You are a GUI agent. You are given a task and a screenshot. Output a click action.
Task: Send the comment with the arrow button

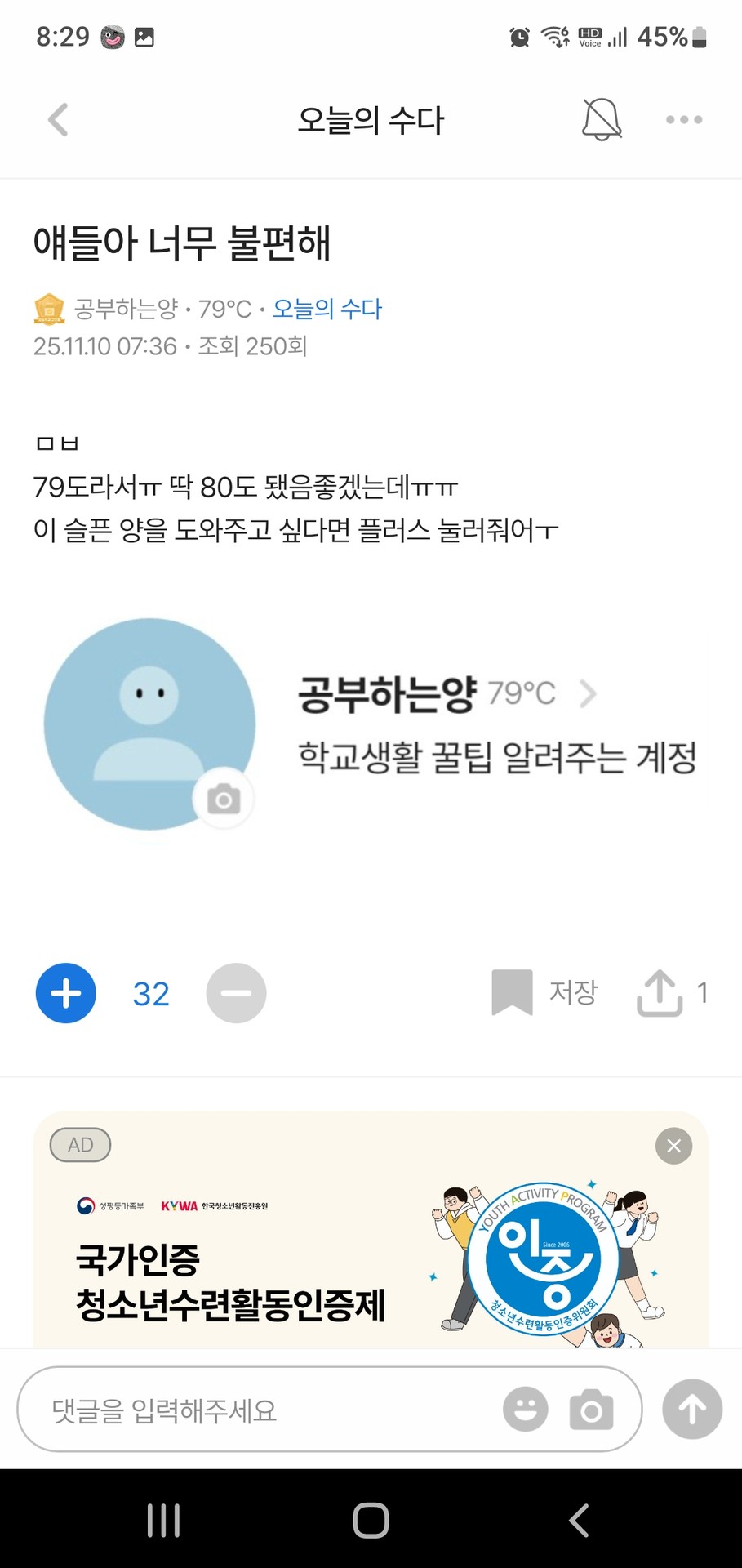pyautogui.click(x=692, y=1410)
